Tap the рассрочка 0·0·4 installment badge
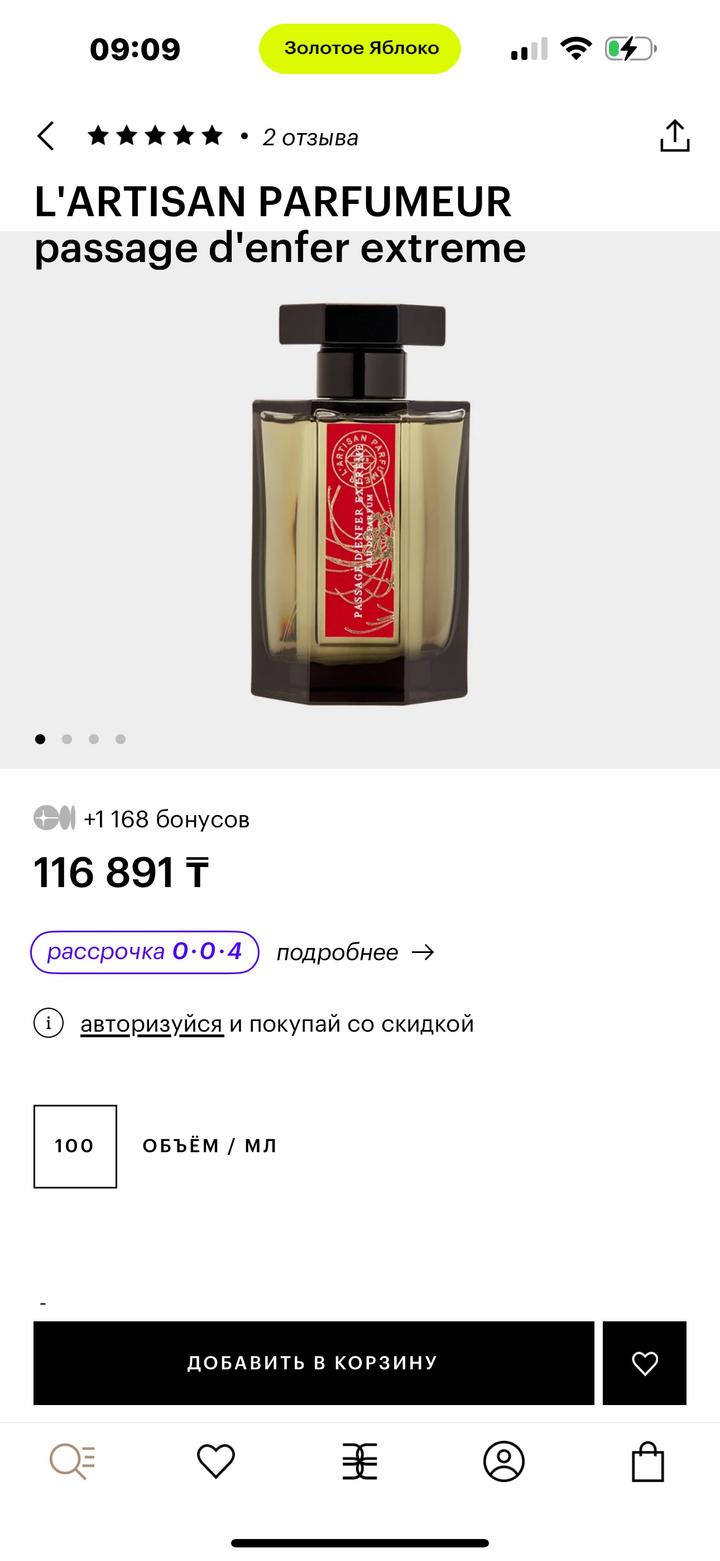The height and width of the screenshot is (1561, 720). pos(145,952)
